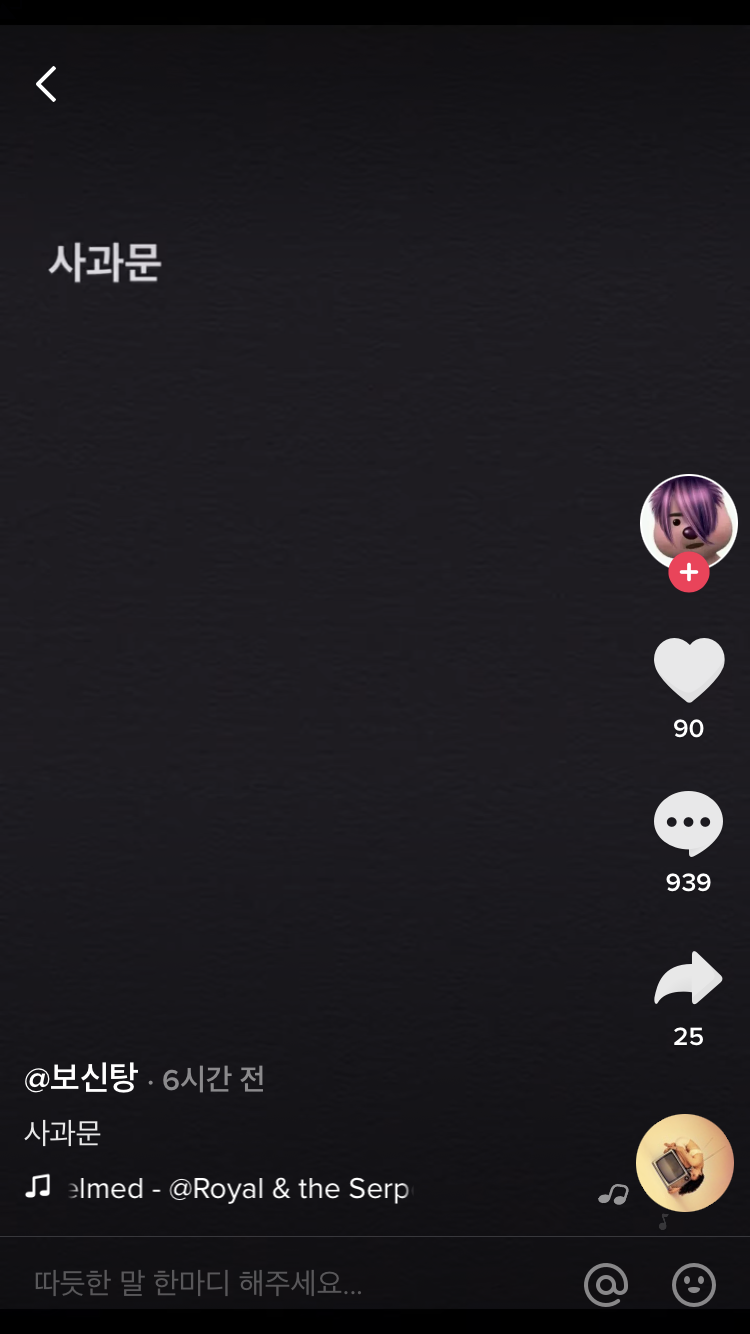
Task: Open the emoji smiley picker
Action: pyautogui.click(x=694, y=1284)
